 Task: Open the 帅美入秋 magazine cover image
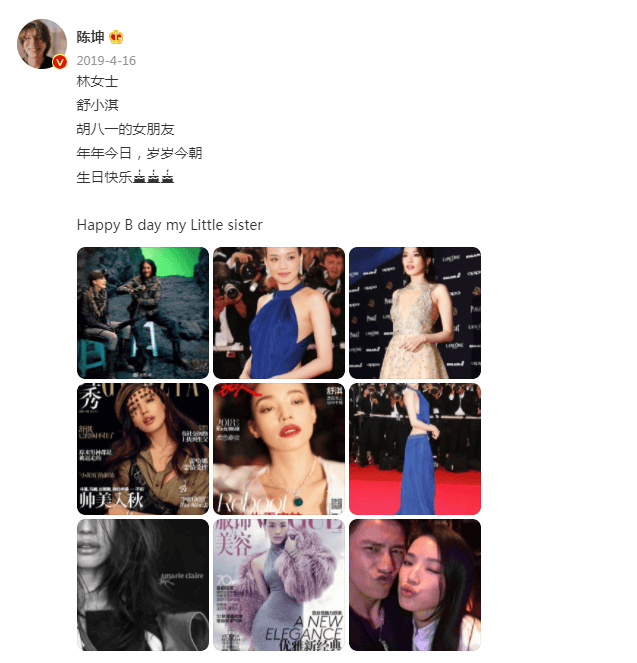click(x=143, y=448)
